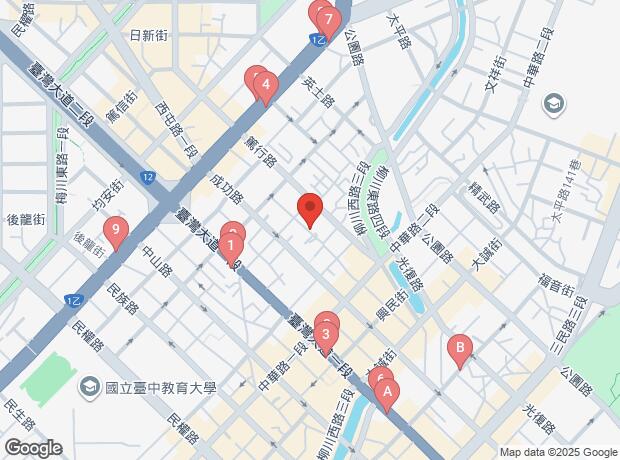
Task: Open map marker labeled A
Action: (x=387, y=394)
